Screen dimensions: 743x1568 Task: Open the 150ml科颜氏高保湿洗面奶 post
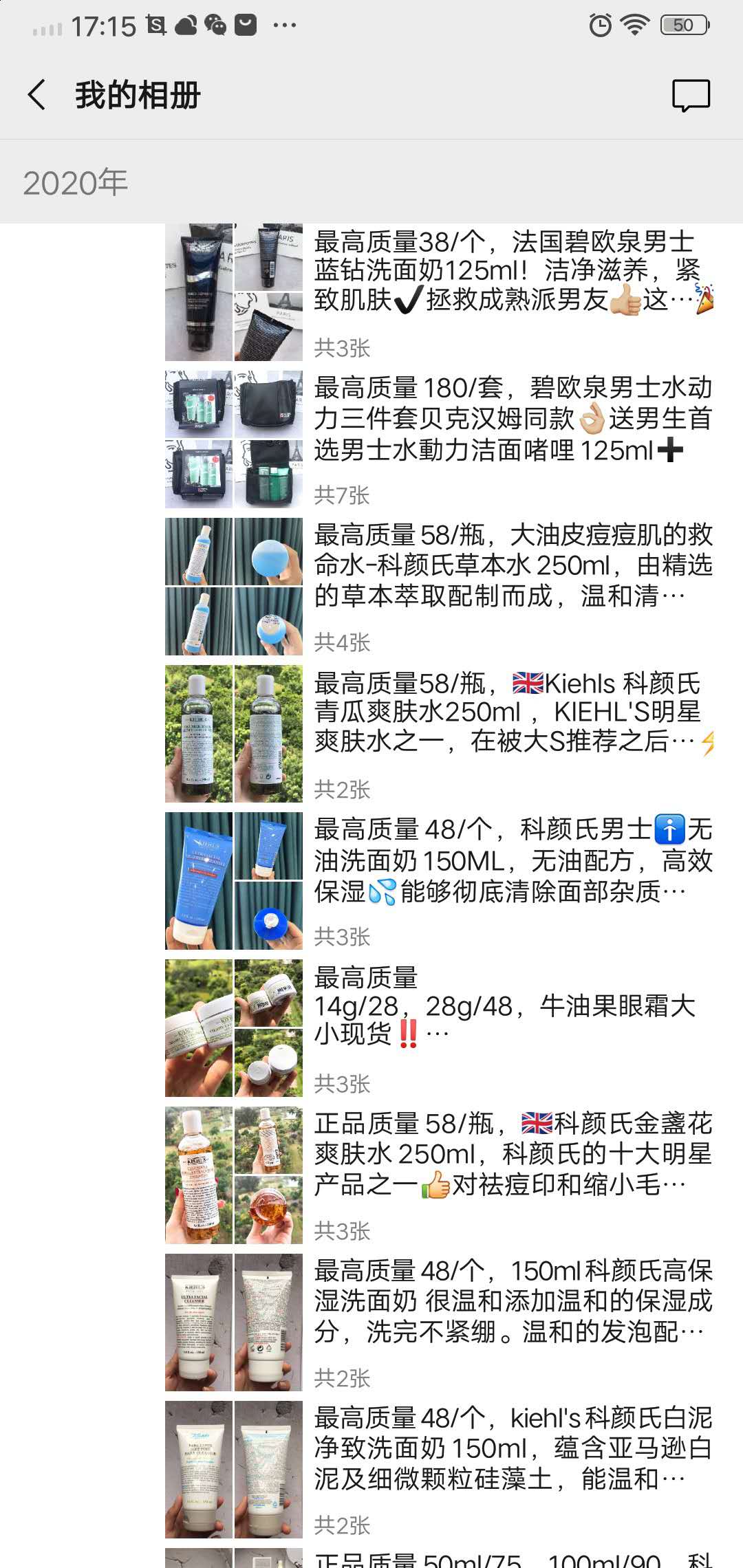click(513, 1301)
